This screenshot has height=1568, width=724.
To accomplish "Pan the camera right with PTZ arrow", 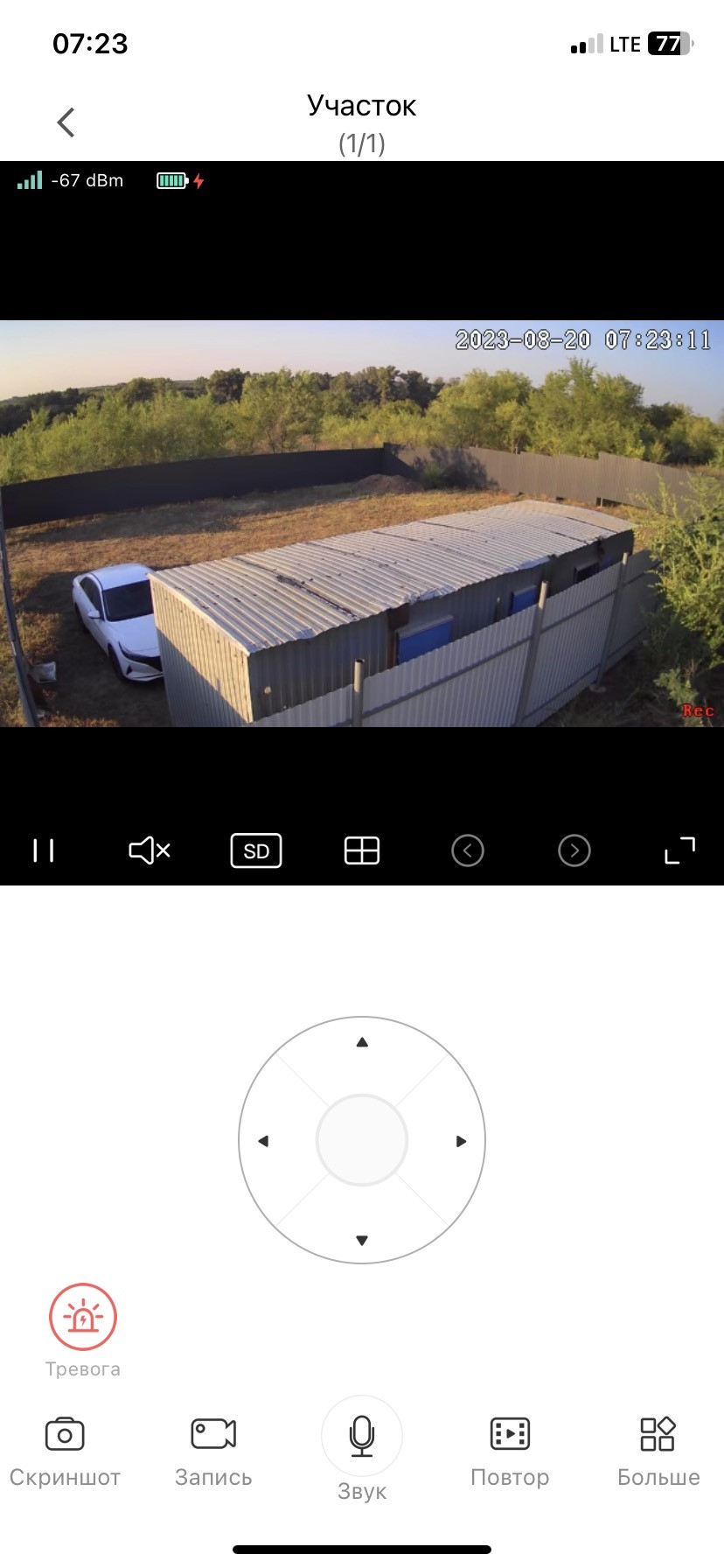I will pyautogui.click(x=461, y=1141).
